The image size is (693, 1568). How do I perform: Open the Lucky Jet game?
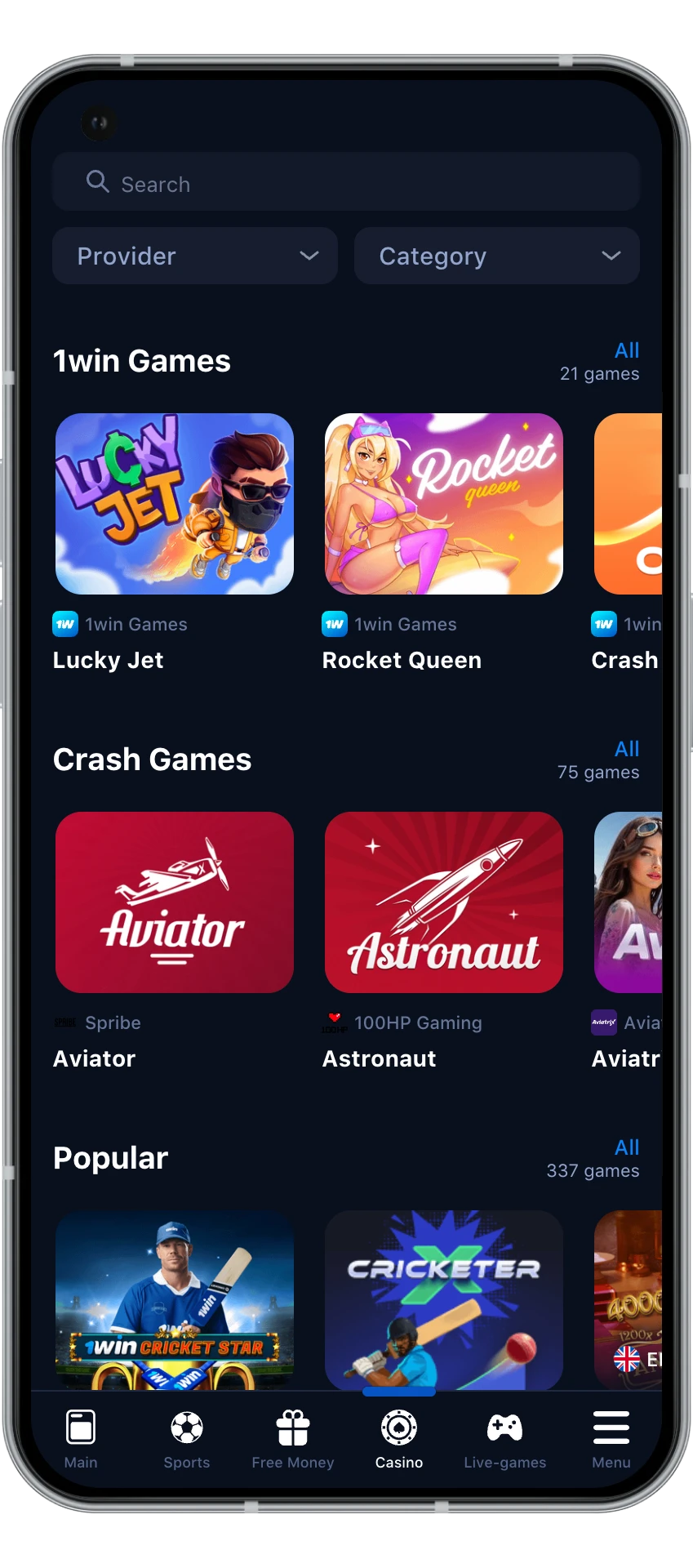pyautogui.click(x=175, y=504)
